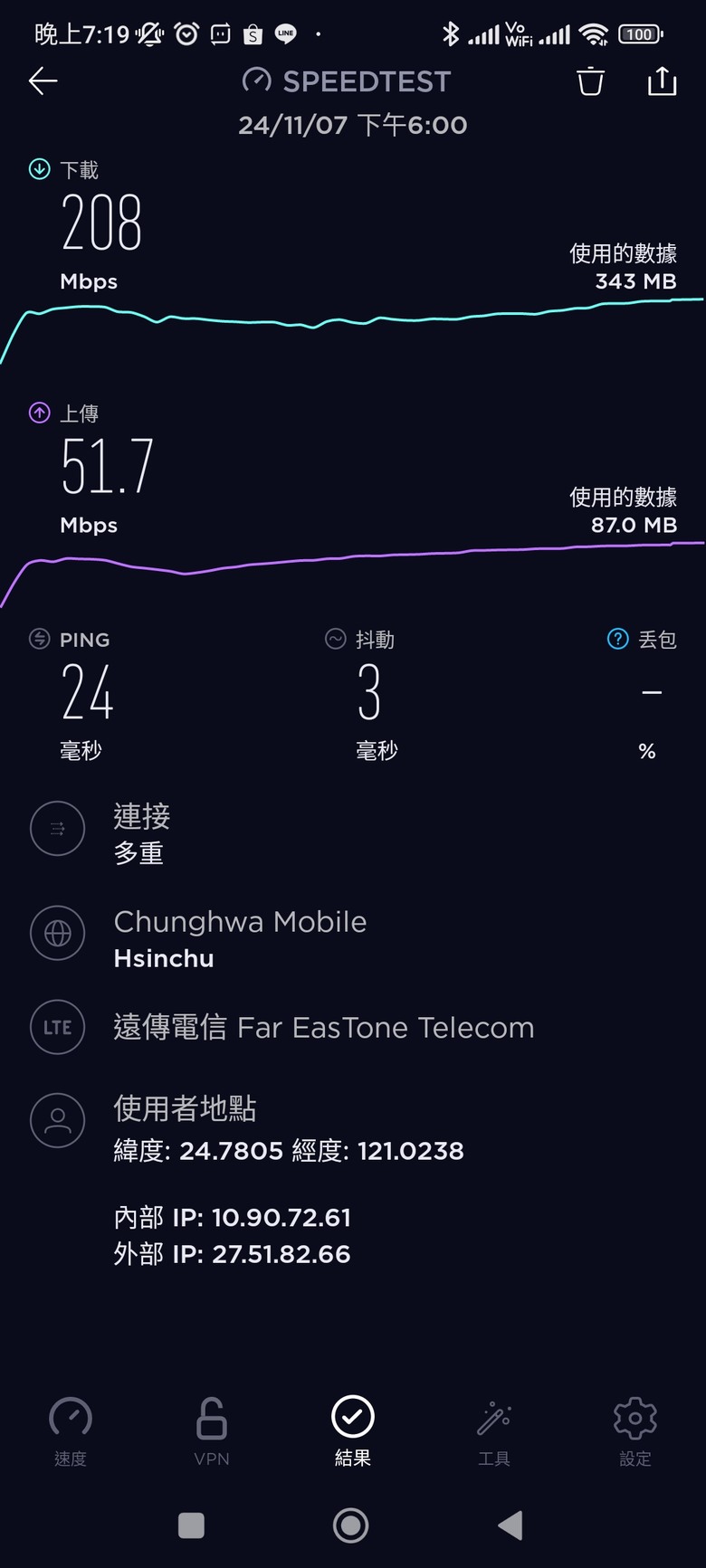
Task: Delete this speed test result
Action: click(590, 81)
